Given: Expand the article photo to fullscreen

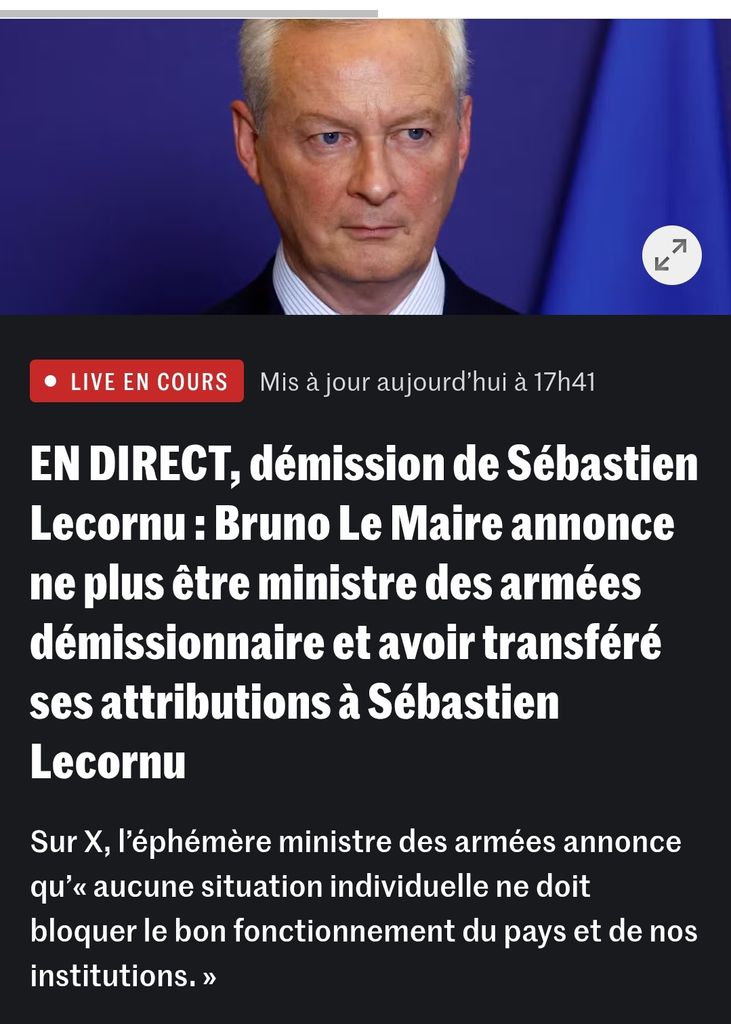Looking at the screenshot, I should pyautogui.click(x=671, y=256).
